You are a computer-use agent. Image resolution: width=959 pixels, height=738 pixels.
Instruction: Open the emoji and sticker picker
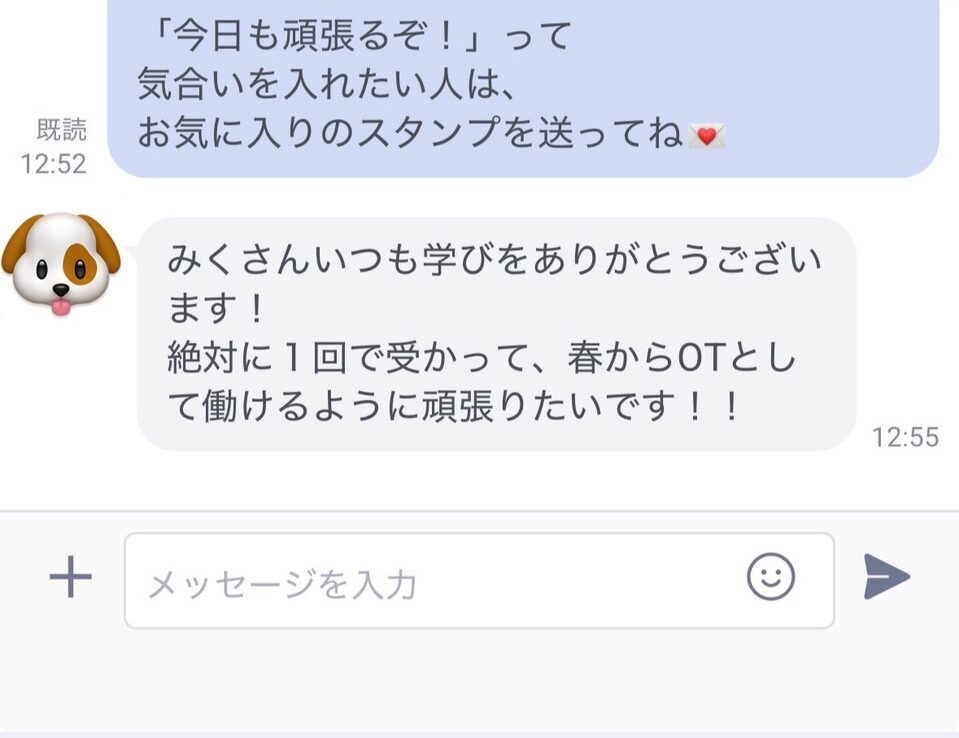[771, 577]
